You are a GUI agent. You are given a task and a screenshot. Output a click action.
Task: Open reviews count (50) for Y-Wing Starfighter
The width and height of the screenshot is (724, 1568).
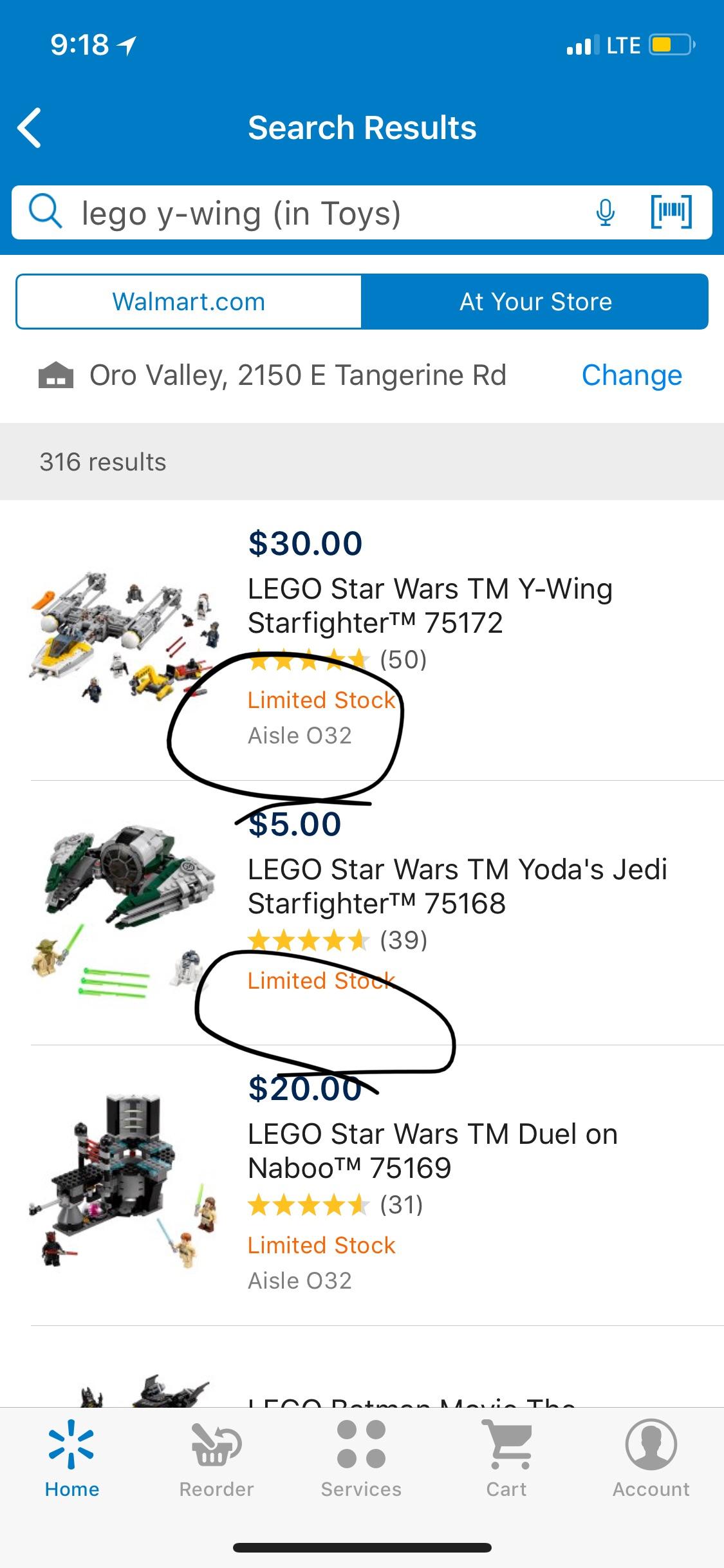click(404, 658)
